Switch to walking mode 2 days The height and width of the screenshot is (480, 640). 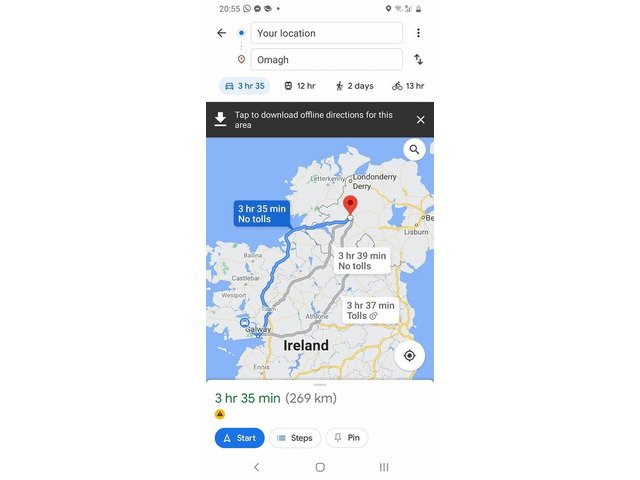[354, 86]
